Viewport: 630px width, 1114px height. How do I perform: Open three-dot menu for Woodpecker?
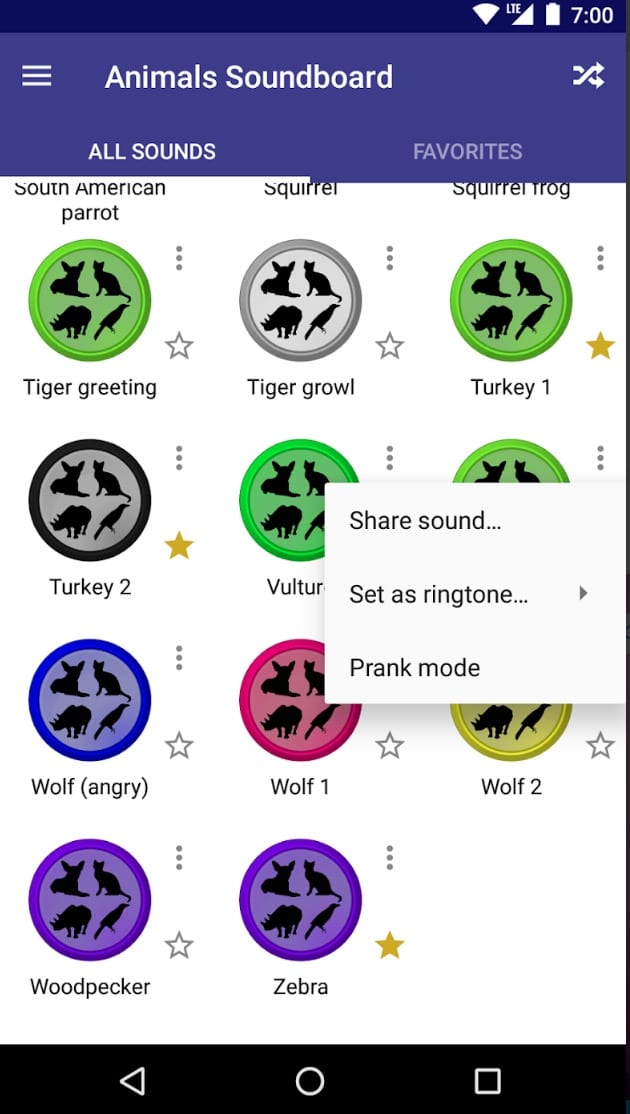tap(179, 858)
